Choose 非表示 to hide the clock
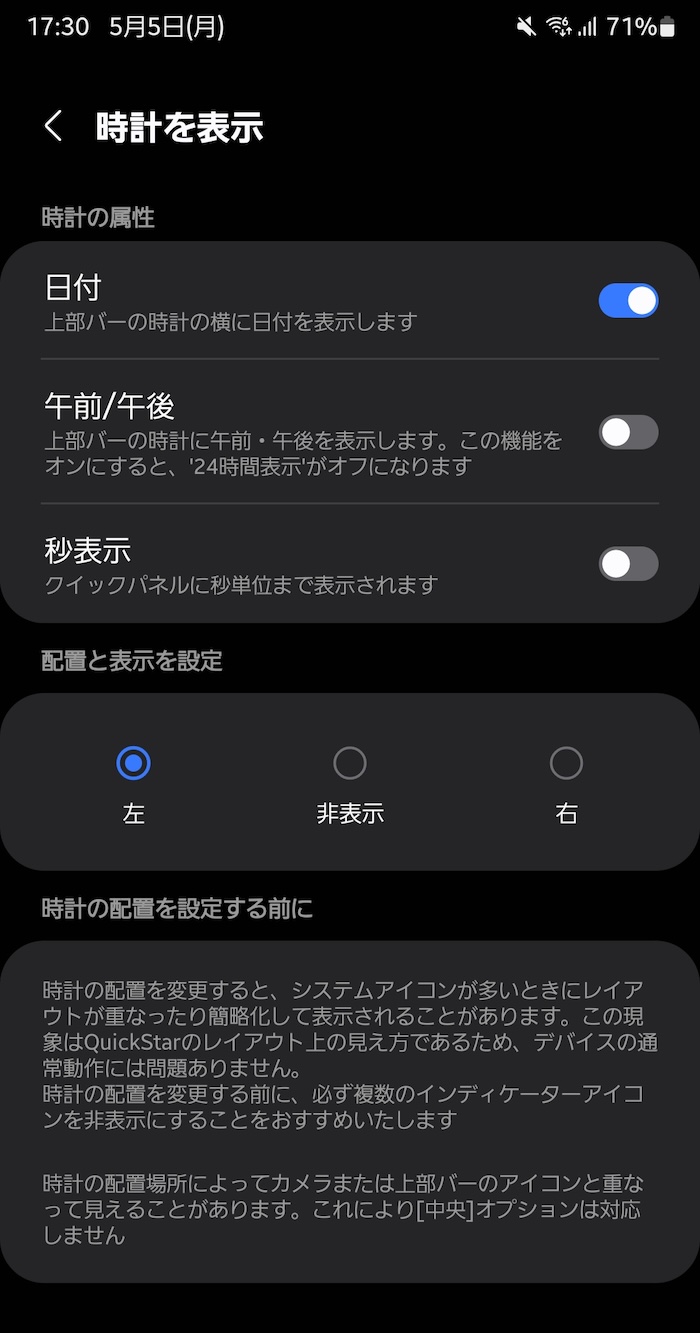700x1333 pixels. pos(350,764)
